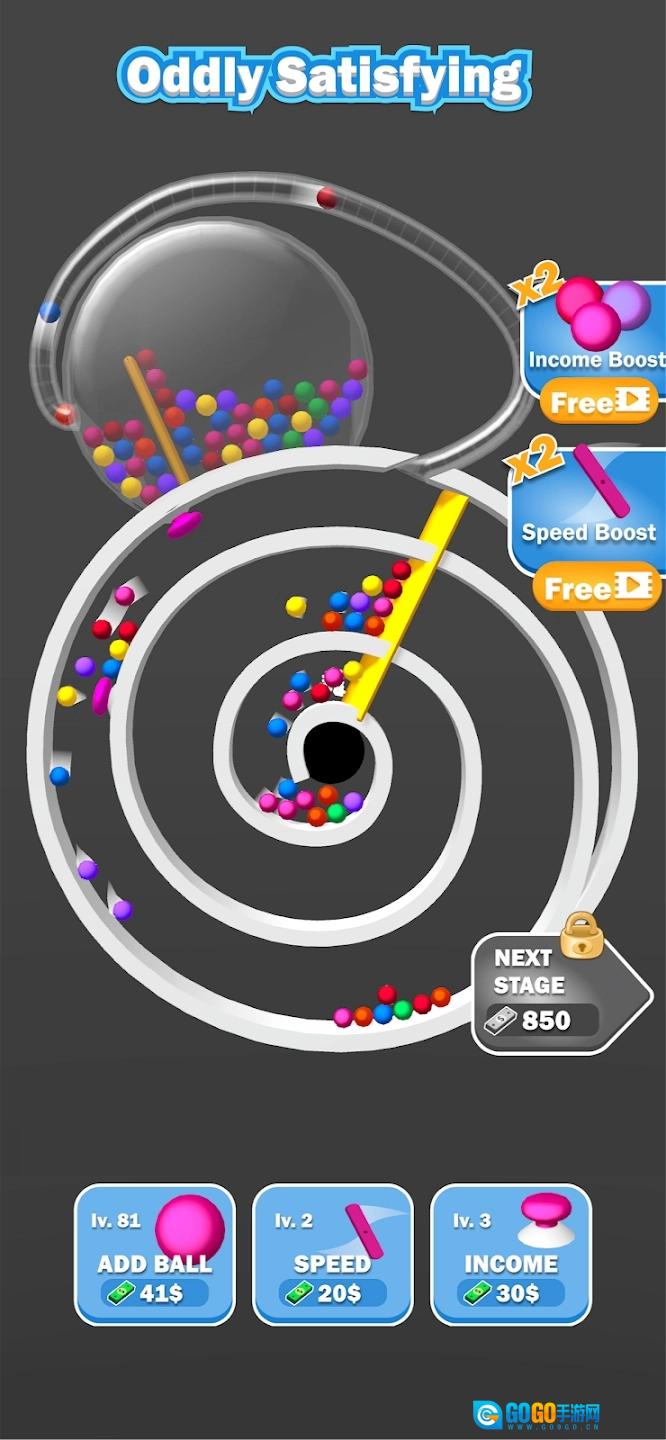Upgrade Income for 30$
The width and height of the screenshot is (666, 1440).
click(x=511, y=1254)
